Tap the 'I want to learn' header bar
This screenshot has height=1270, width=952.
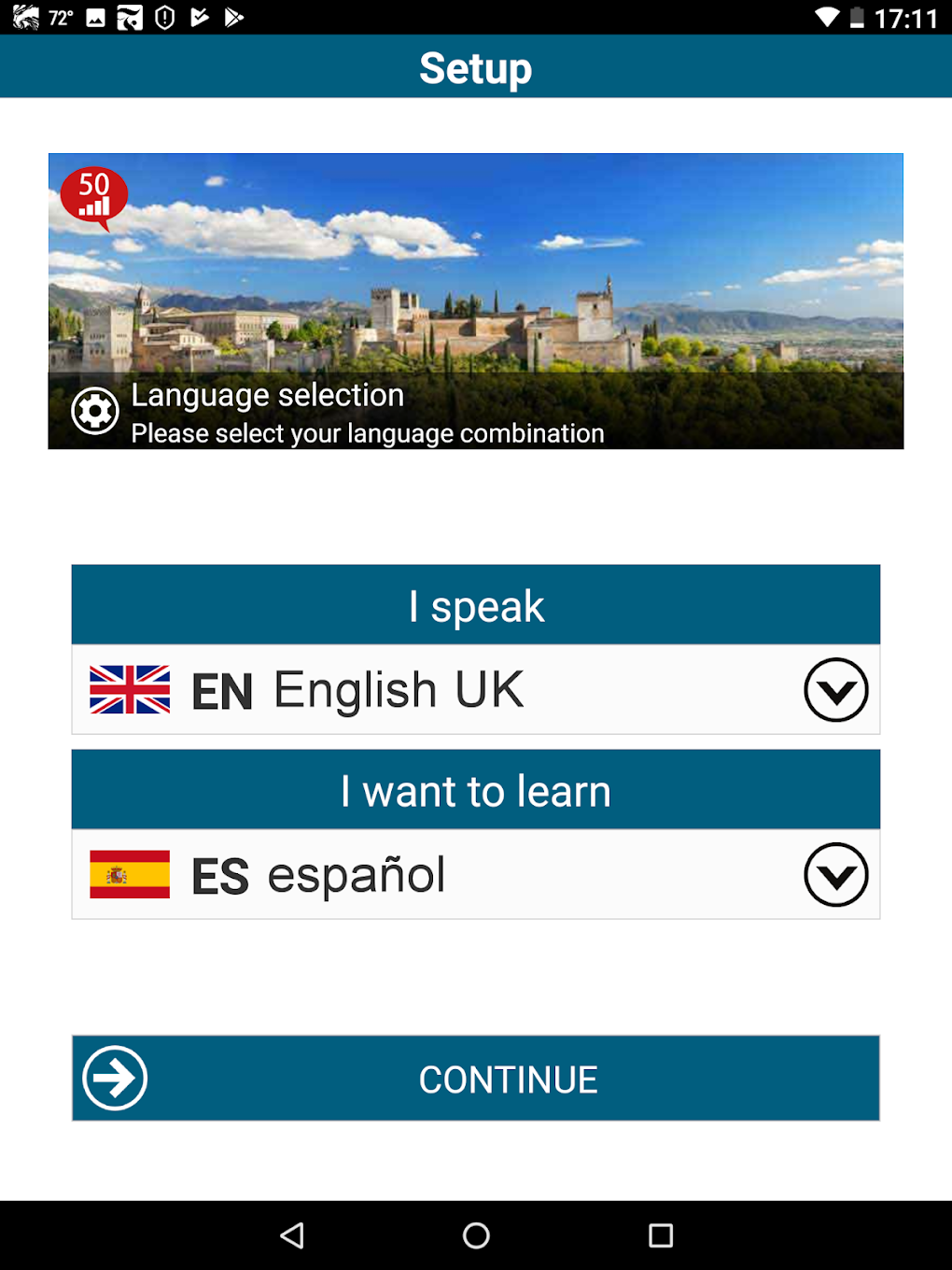coord(475,789)
